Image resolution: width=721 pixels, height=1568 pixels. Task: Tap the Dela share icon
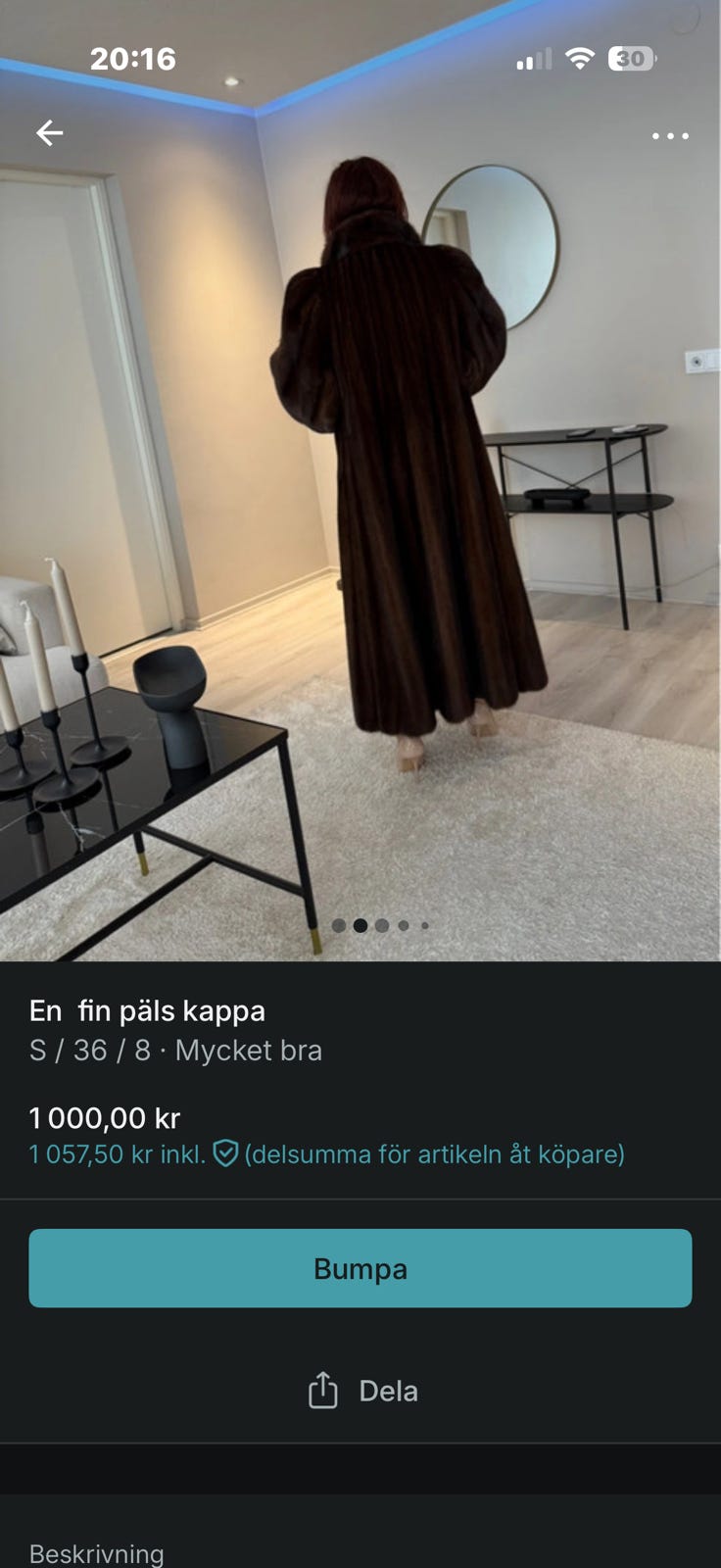coord(320,1390)
